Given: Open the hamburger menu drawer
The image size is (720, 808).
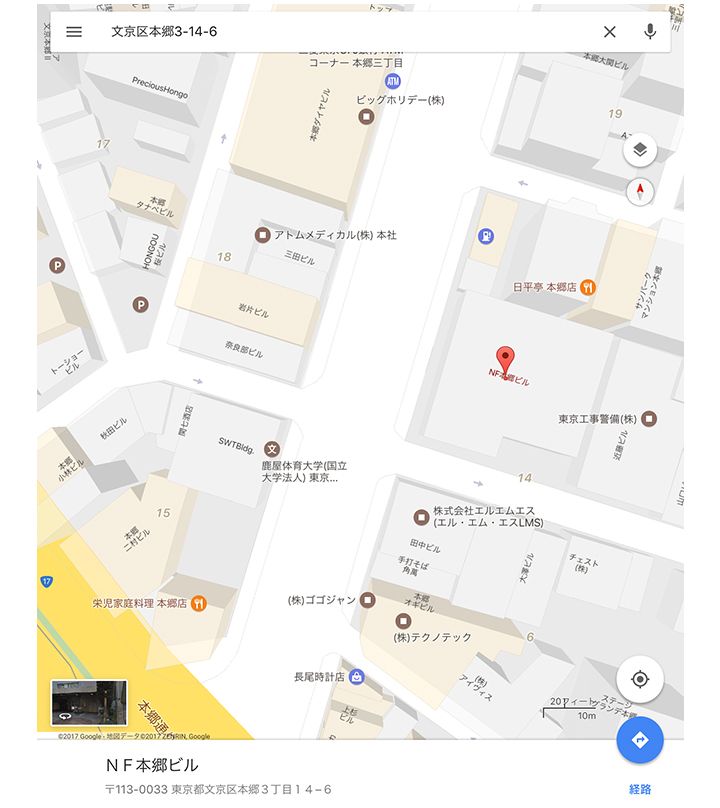Looking at the screenshot, I should tap(74, 31).
